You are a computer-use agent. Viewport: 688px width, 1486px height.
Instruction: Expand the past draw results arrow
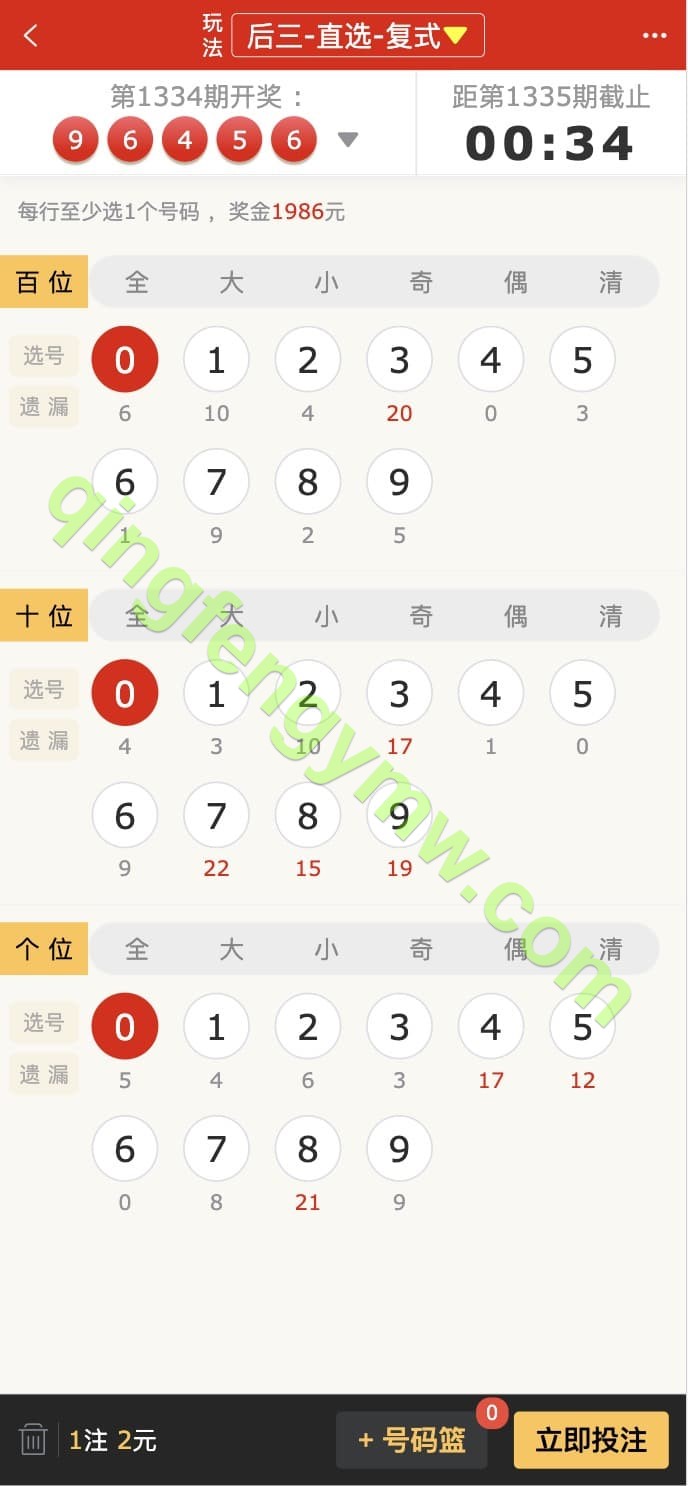tap(348, 139)
